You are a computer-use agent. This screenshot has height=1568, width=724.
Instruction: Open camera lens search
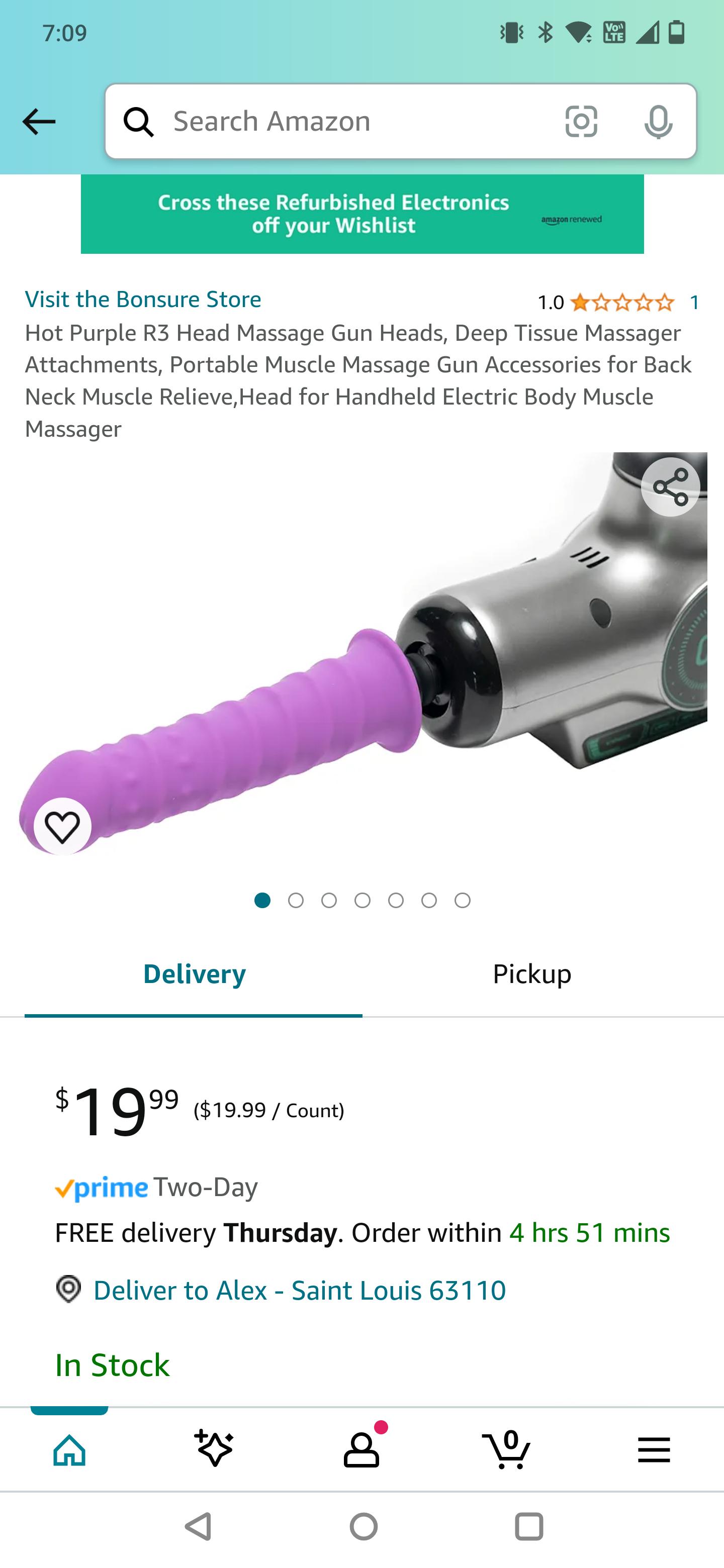(x=581, y=122)
